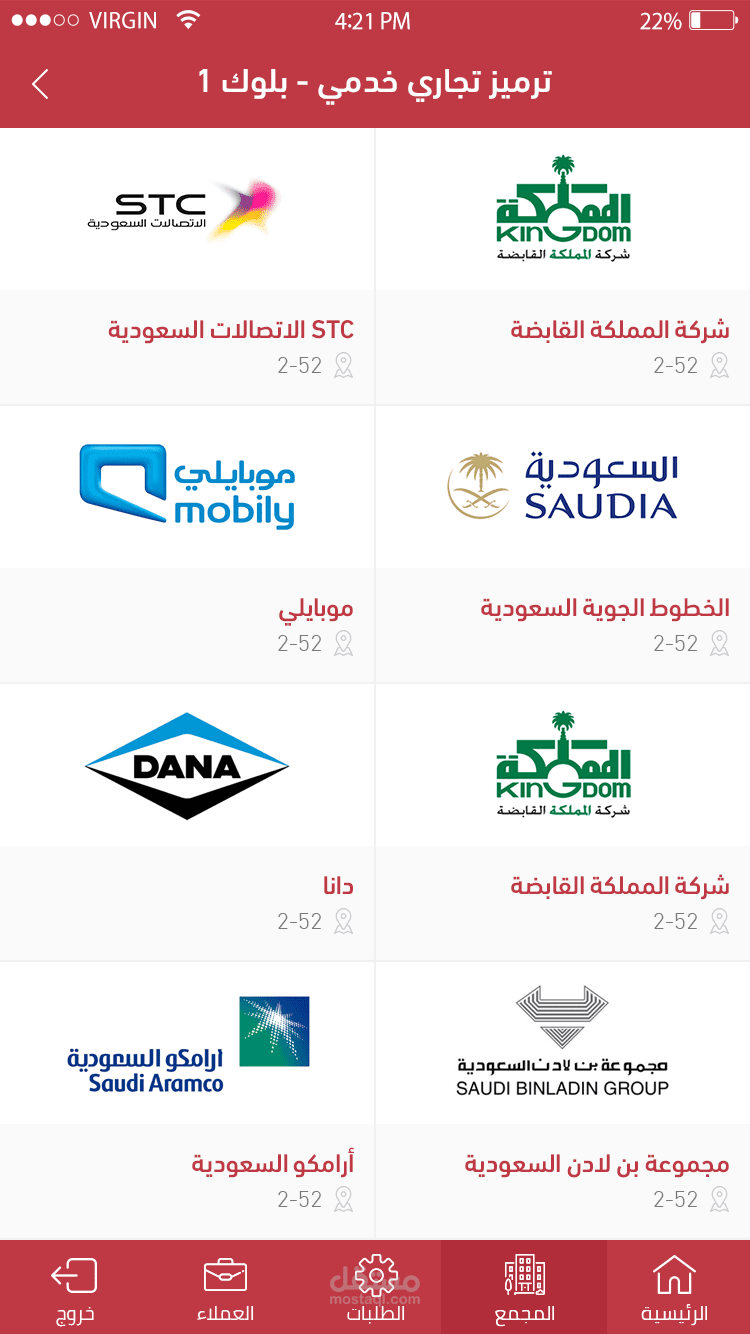Tap خروج to log out
Screen dimensions: 750x1334
point(74,1288)
